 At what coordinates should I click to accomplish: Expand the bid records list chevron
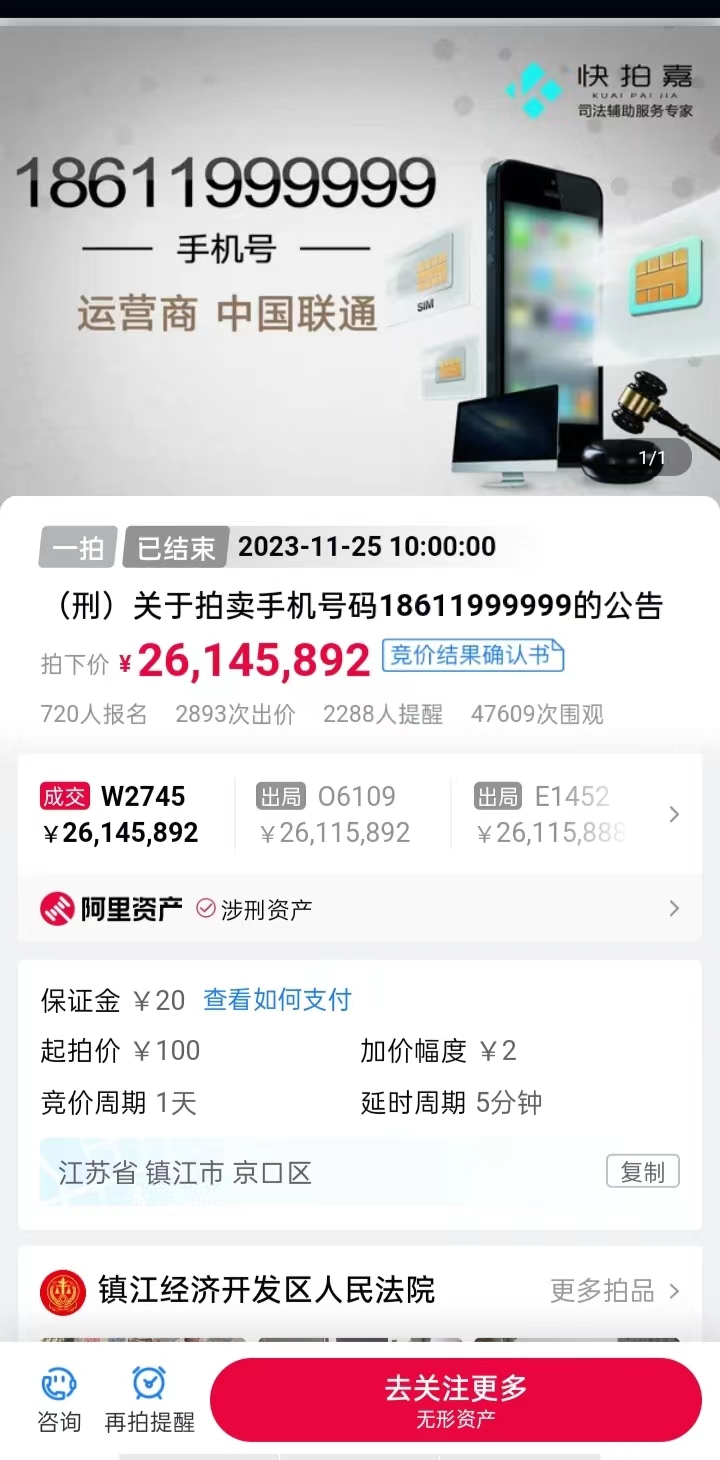(x=674, y=814)
